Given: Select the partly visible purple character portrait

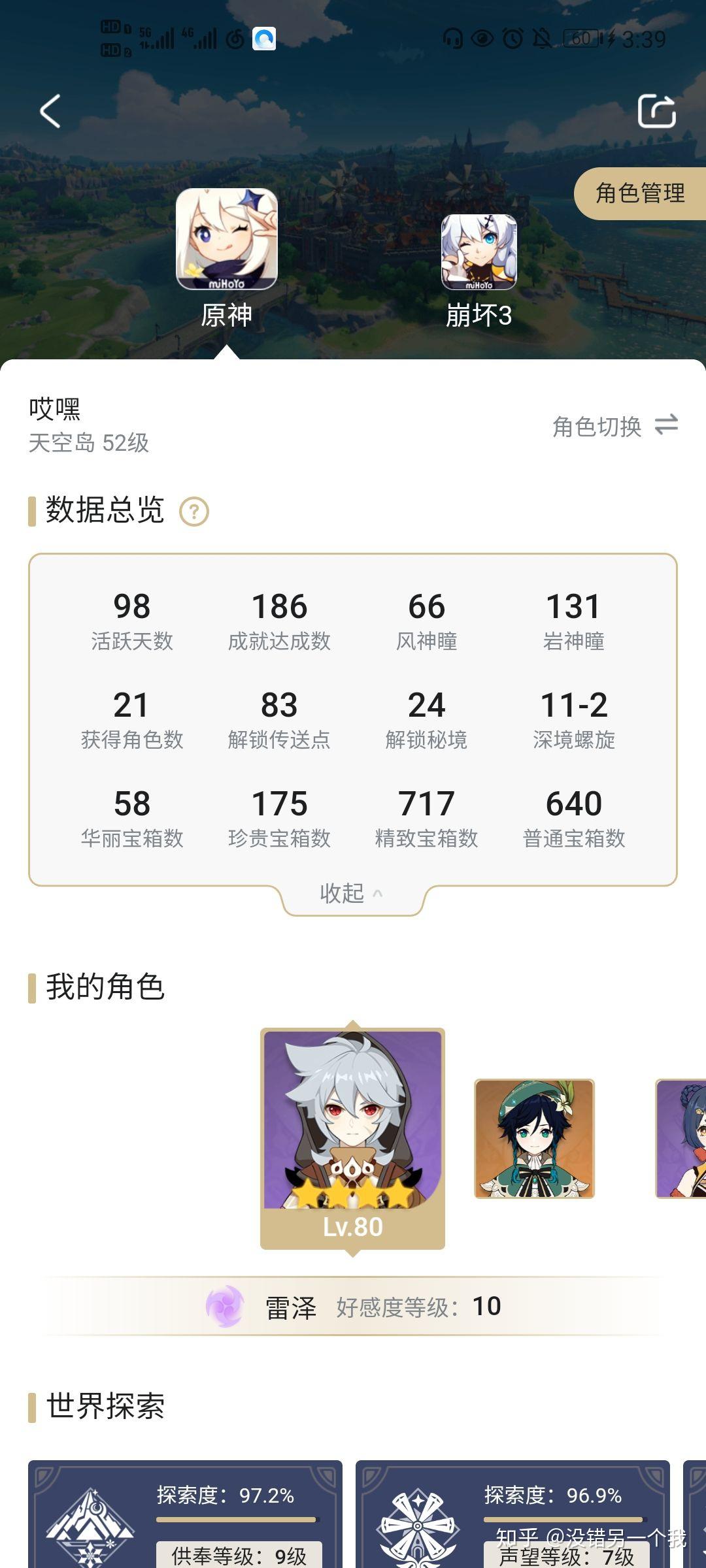Looking at the screenshot, I should [681, 1138].
